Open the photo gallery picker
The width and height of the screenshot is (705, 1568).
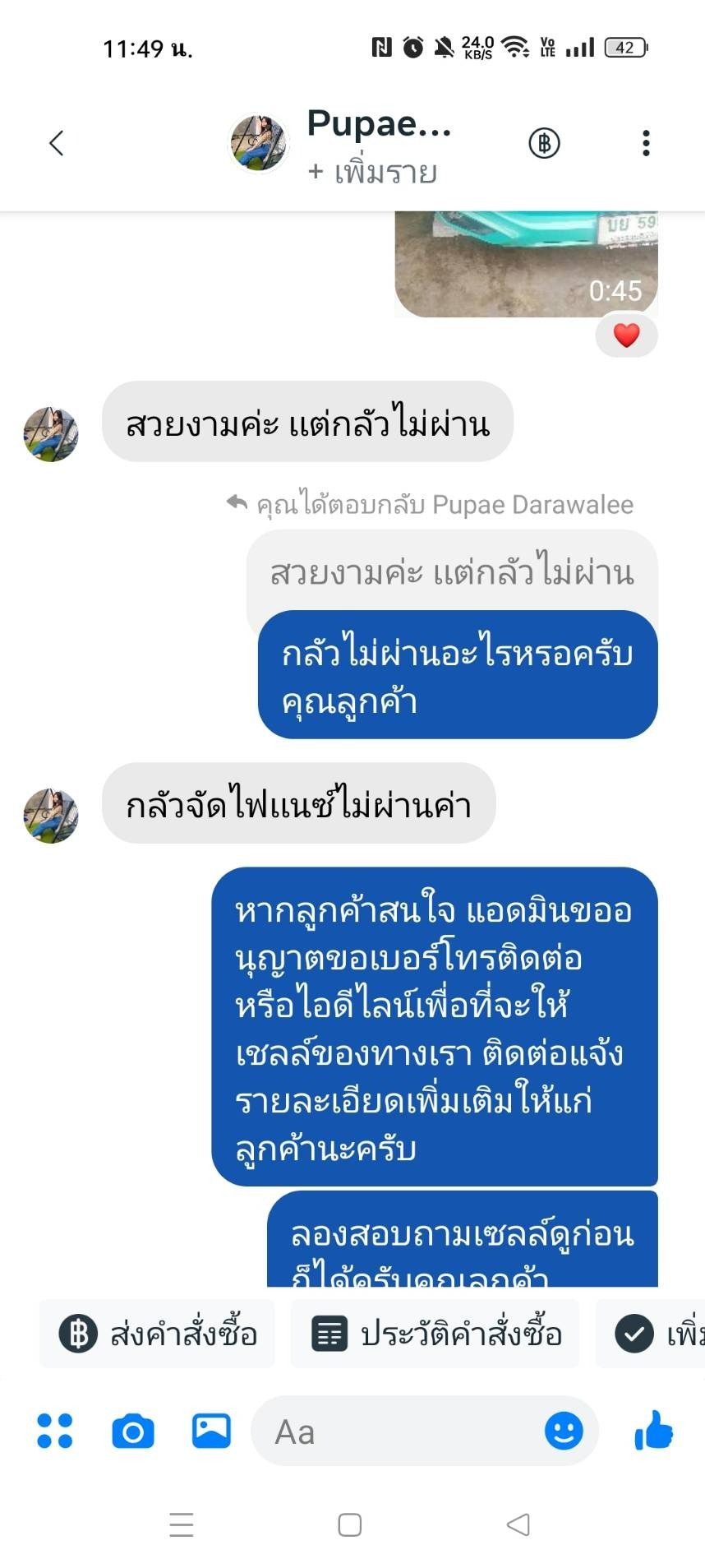[211, 1432]
